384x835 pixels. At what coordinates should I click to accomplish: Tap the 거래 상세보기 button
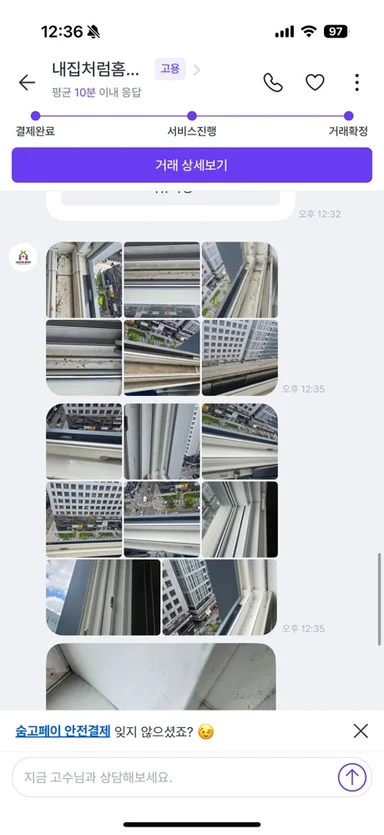pyautogui.click(x=192, y=165)
